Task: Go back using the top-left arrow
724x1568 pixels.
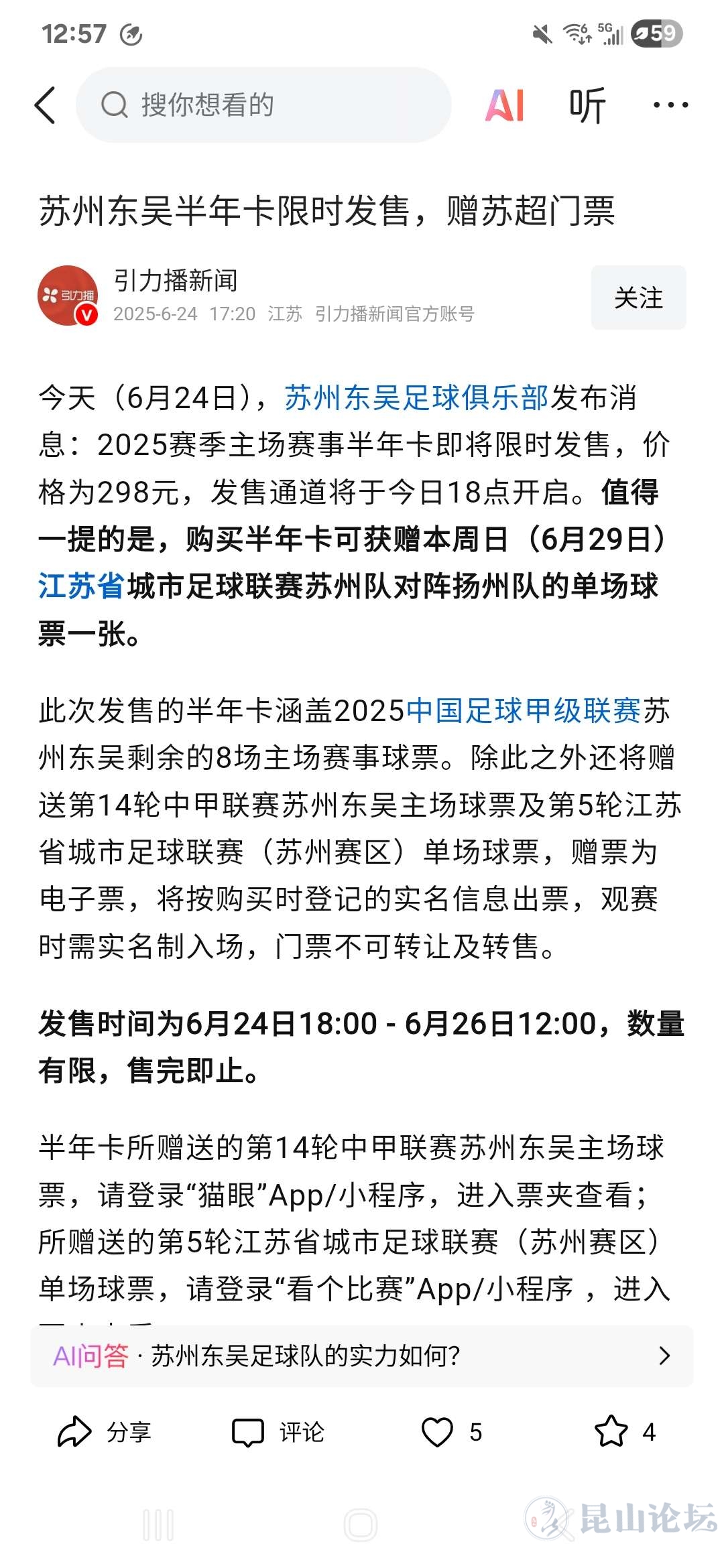Action: tap(46, 105)
